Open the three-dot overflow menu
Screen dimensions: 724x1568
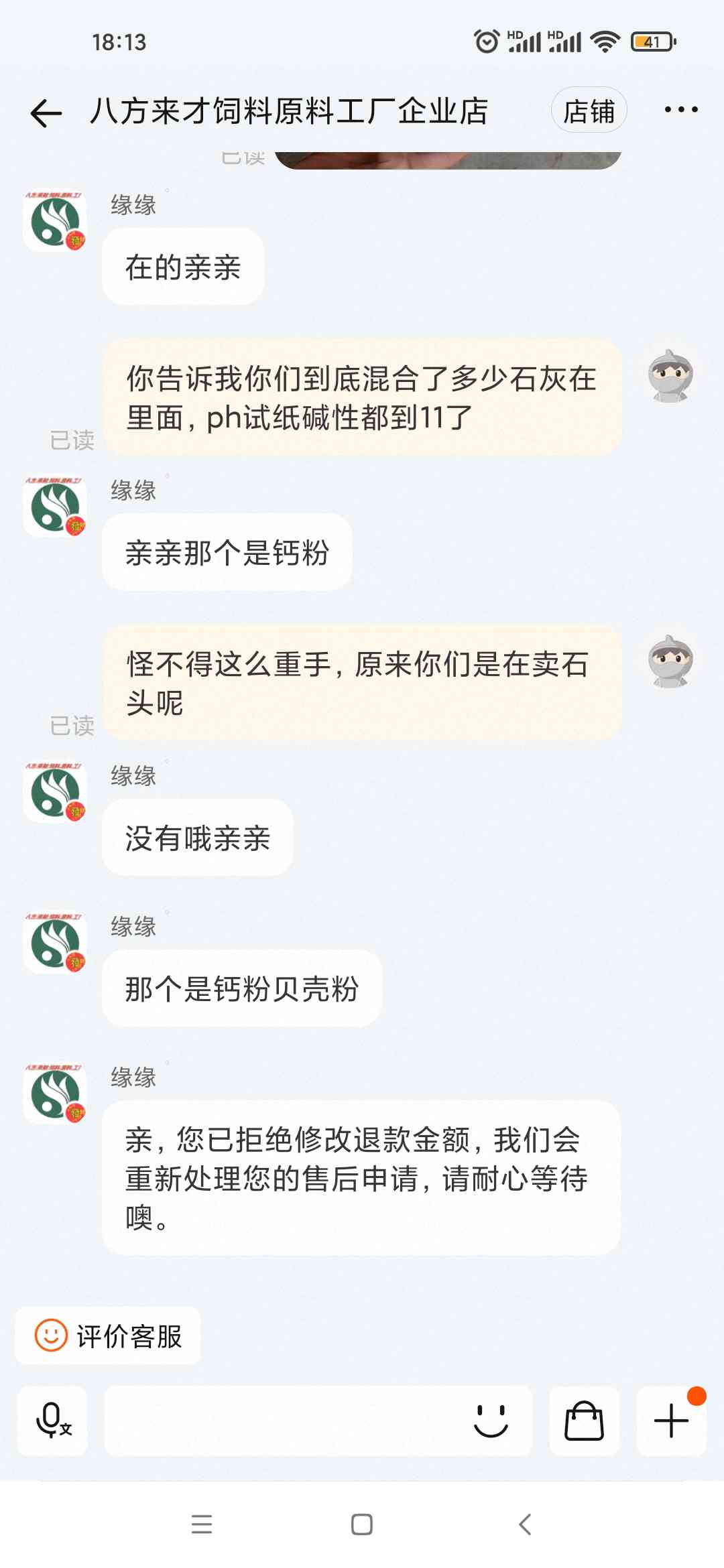pyautogui.click(x=681, y=110)
